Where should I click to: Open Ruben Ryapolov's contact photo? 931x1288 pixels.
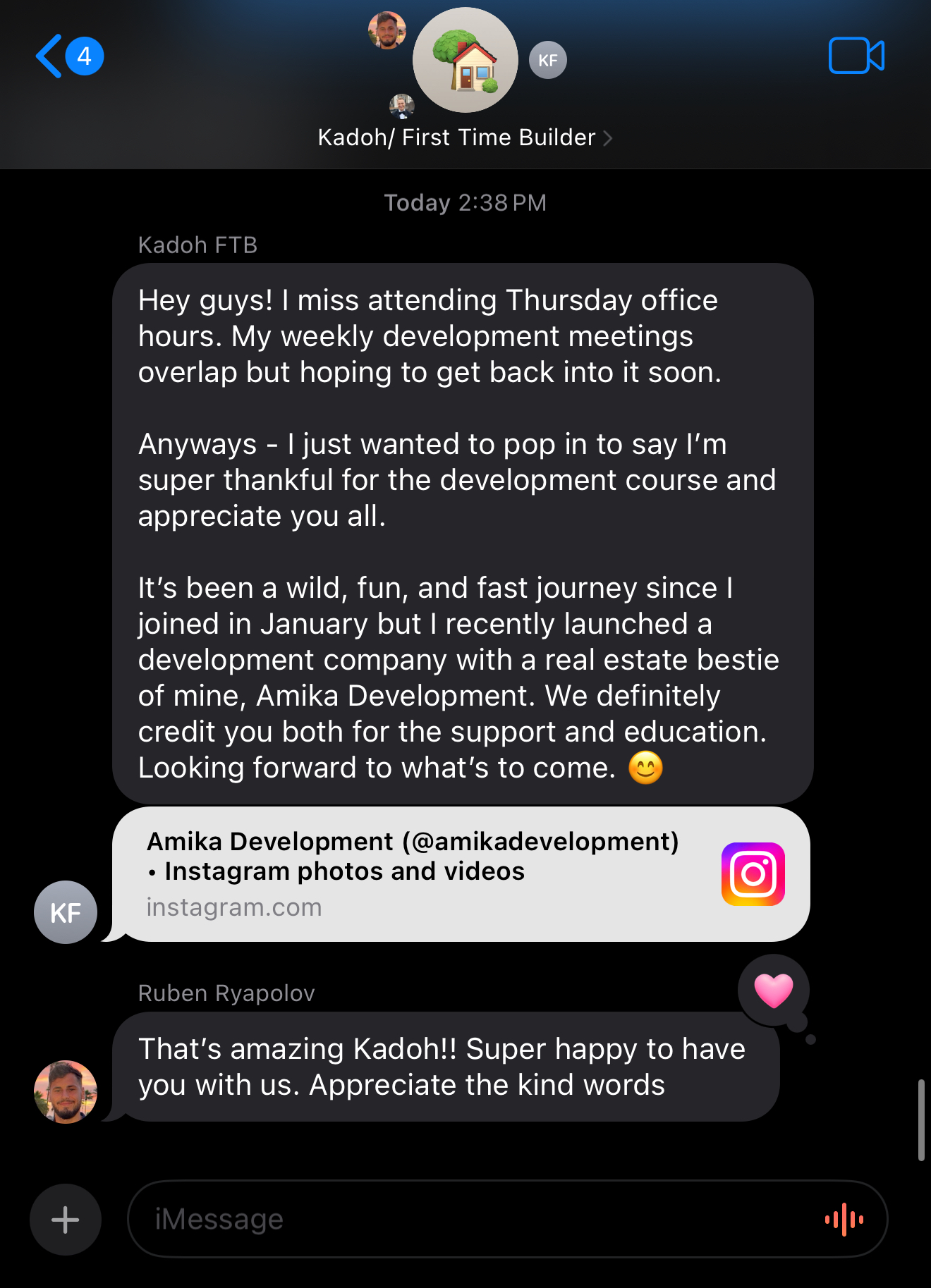pos(66,1091)
